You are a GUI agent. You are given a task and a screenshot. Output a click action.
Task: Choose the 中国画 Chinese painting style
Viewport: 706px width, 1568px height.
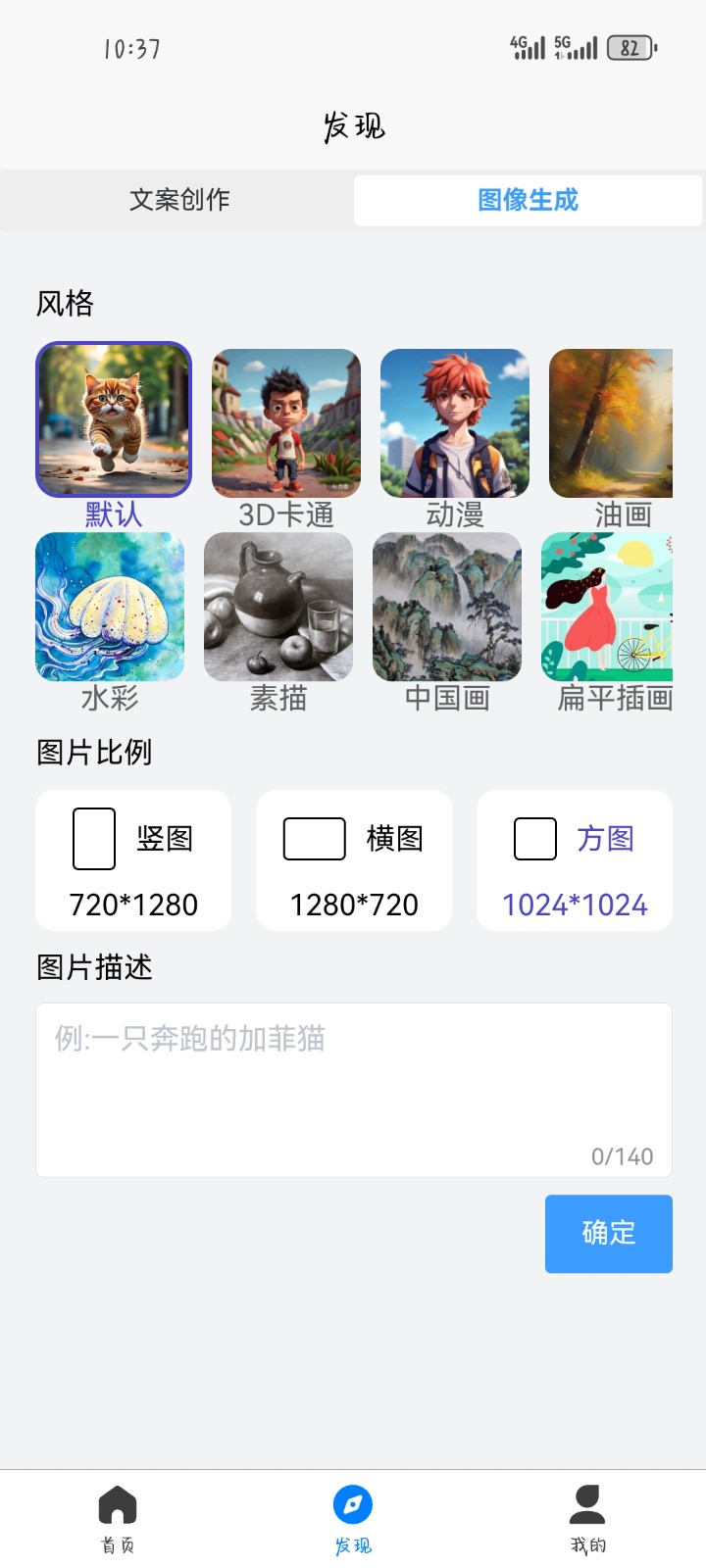(x=446, y=606)
